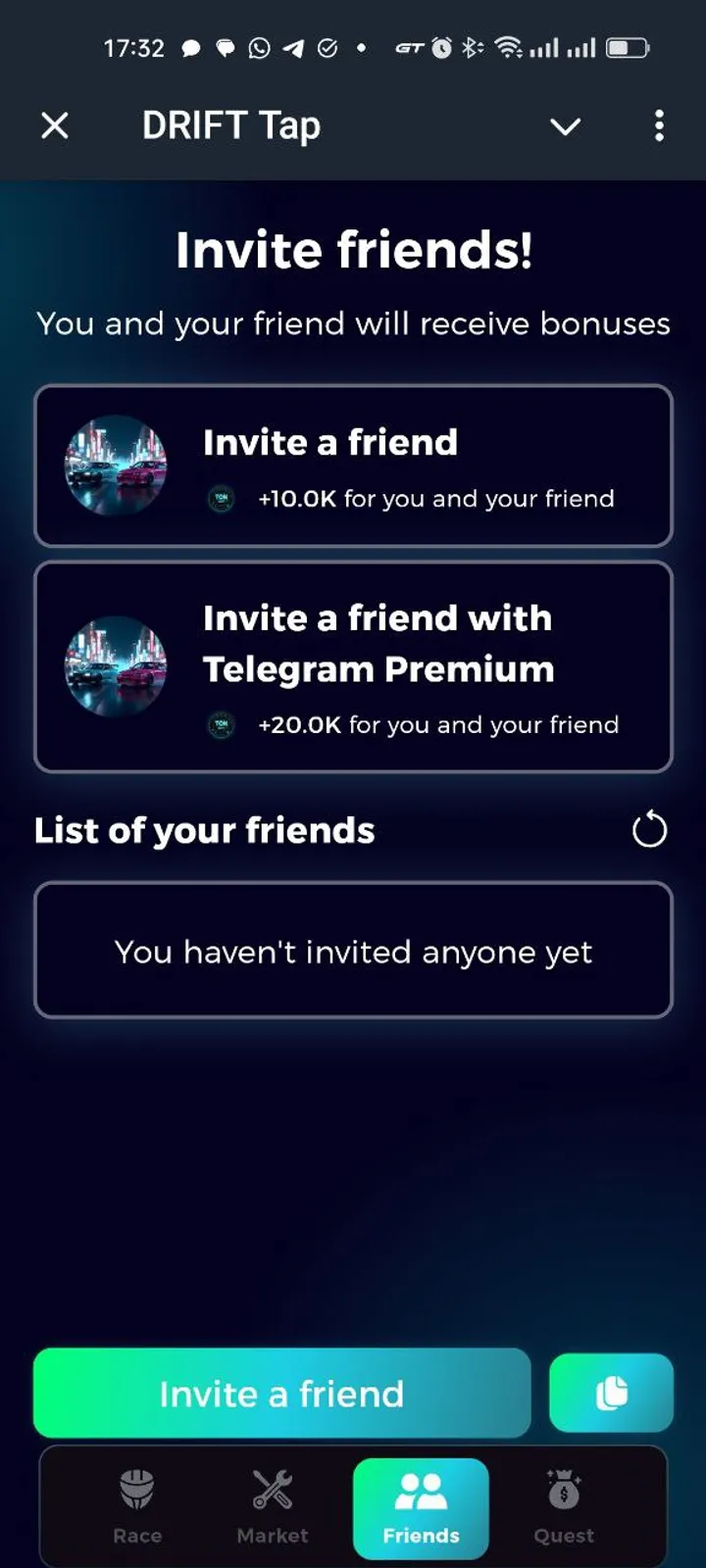The width and height of the screenshot is (706, 1568).
Task: Select the Telegram Premium invite card
Action: tap(353, 667)
